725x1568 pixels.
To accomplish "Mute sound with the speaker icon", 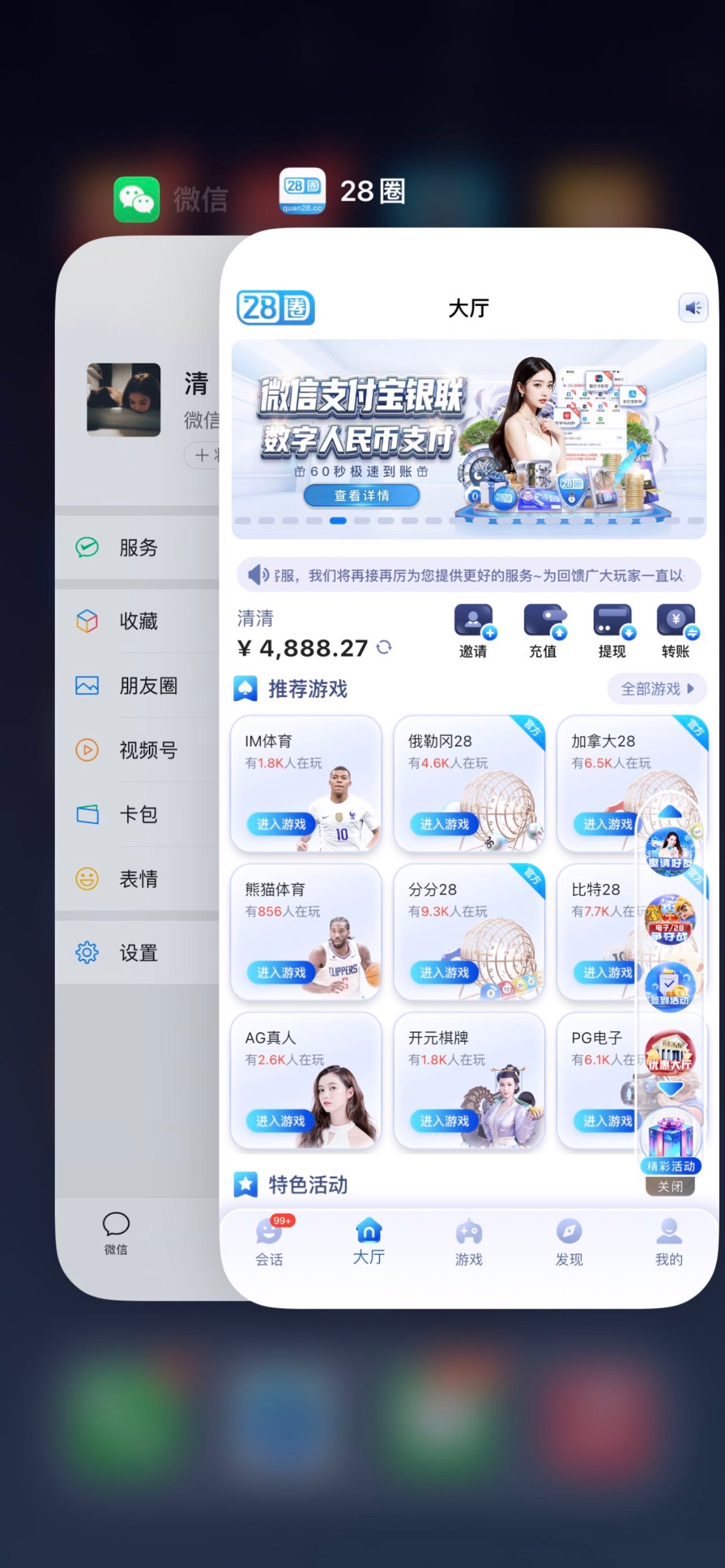I will [693, 308].
